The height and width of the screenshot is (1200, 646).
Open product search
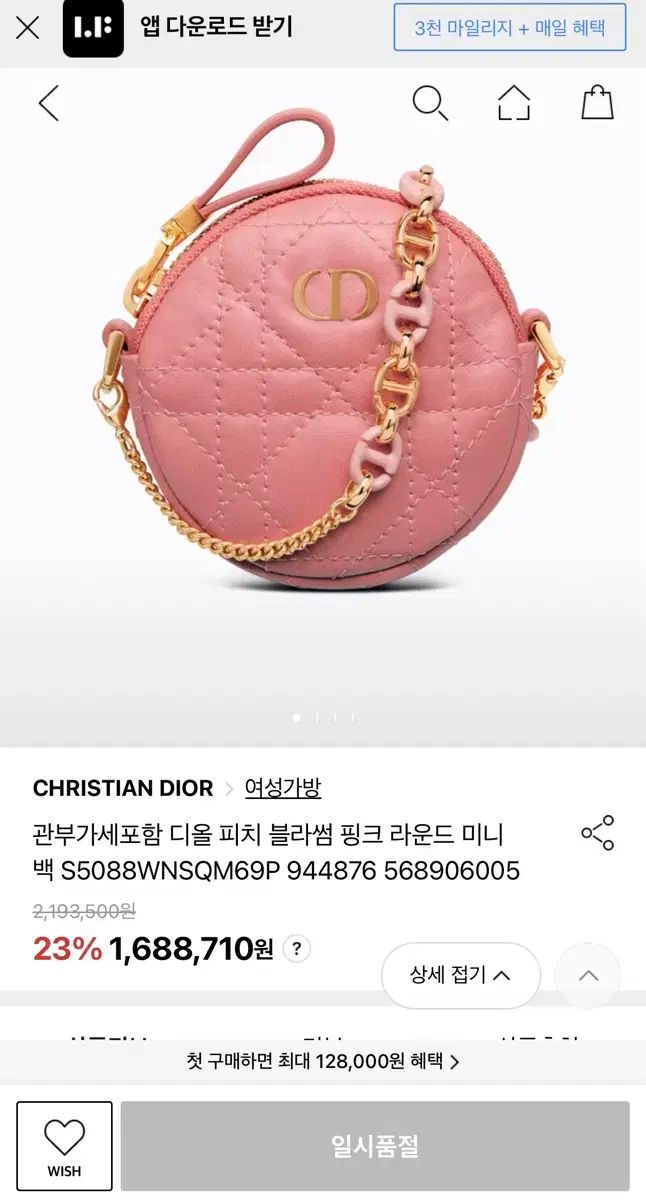430,103
